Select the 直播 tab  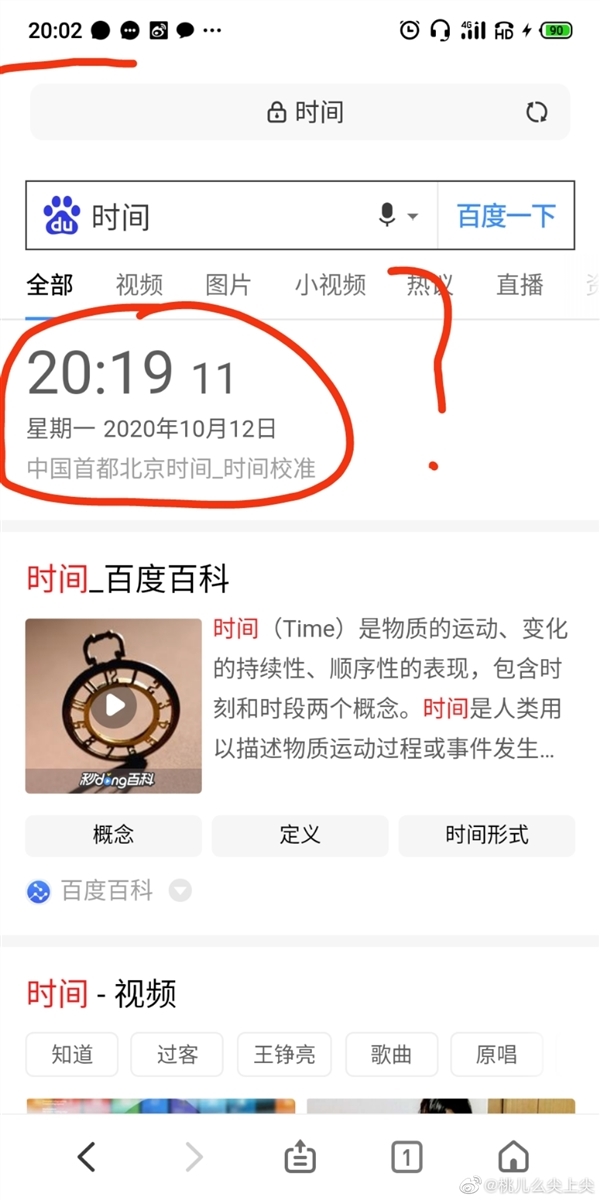520,285
